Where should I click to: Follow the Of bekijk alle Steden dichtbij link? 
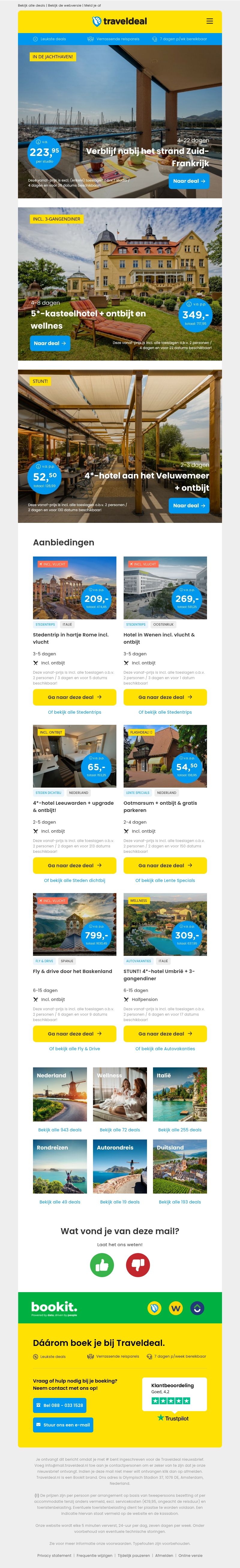click(74, 880)
